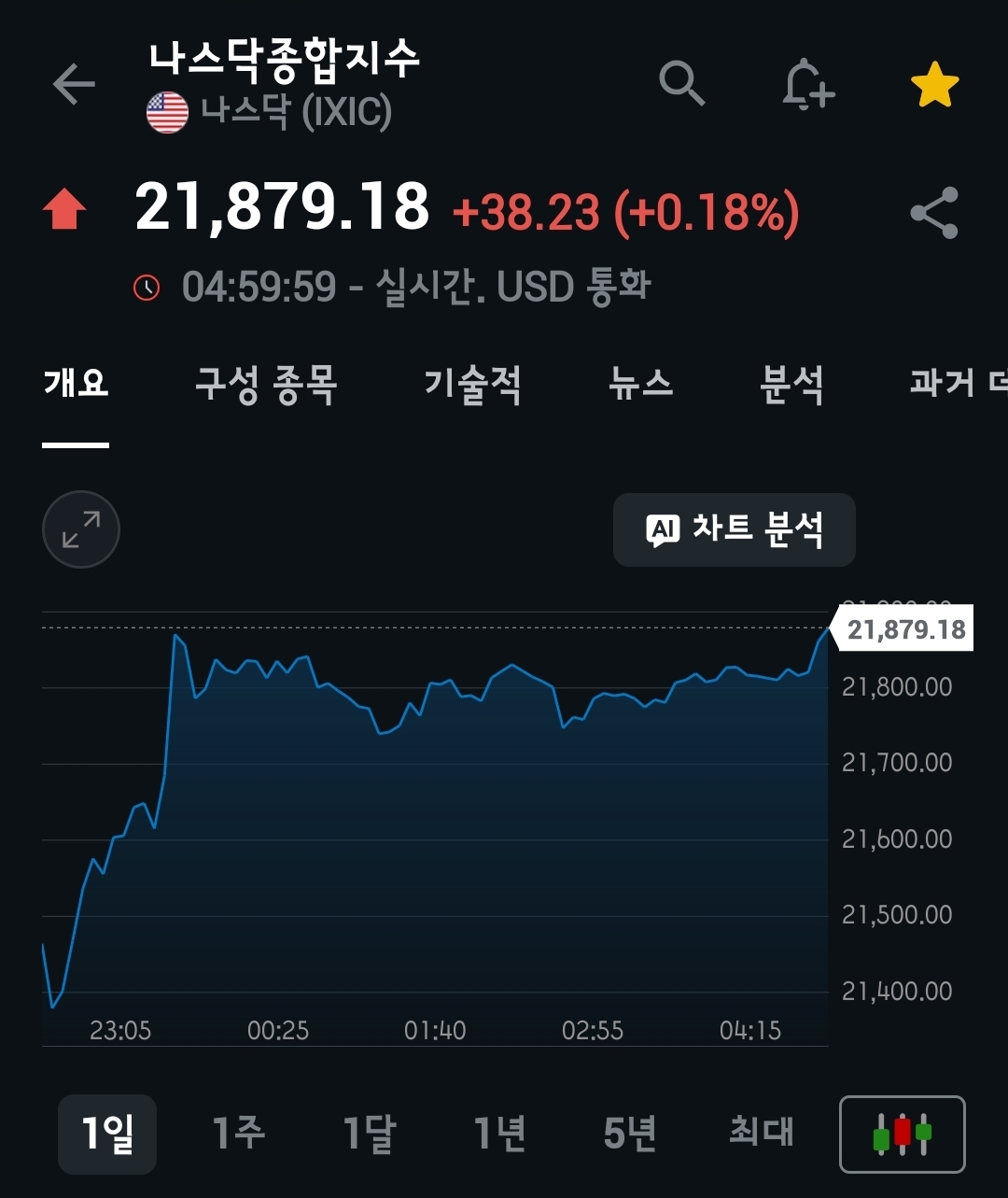View the 뉴스 tab
Screen dimensions: 1008x1198
[640, 384]
